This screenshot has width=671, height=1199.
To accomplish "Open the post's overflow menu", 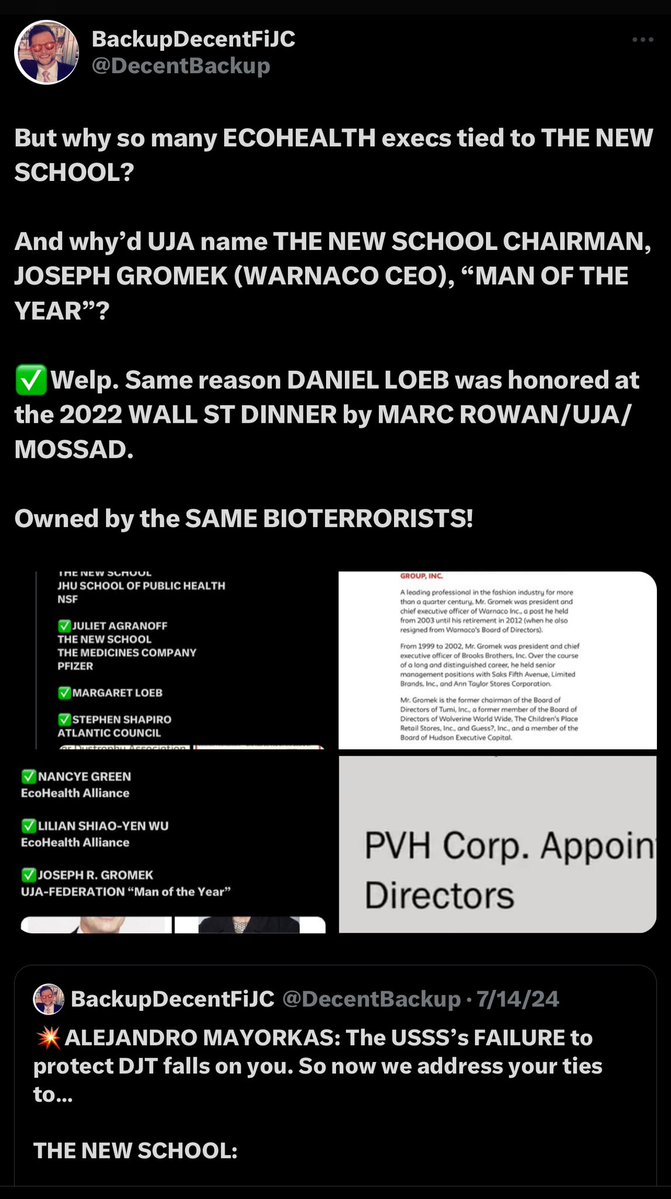I will point(642,40).
